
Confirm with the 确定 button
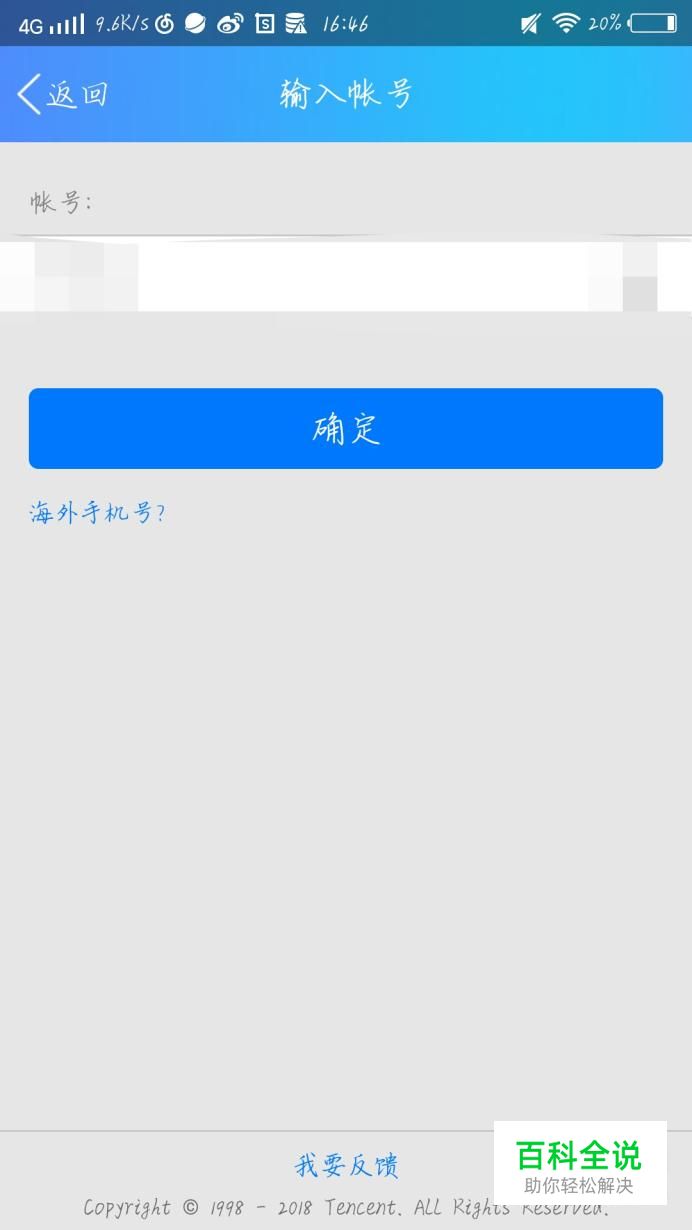346,428
